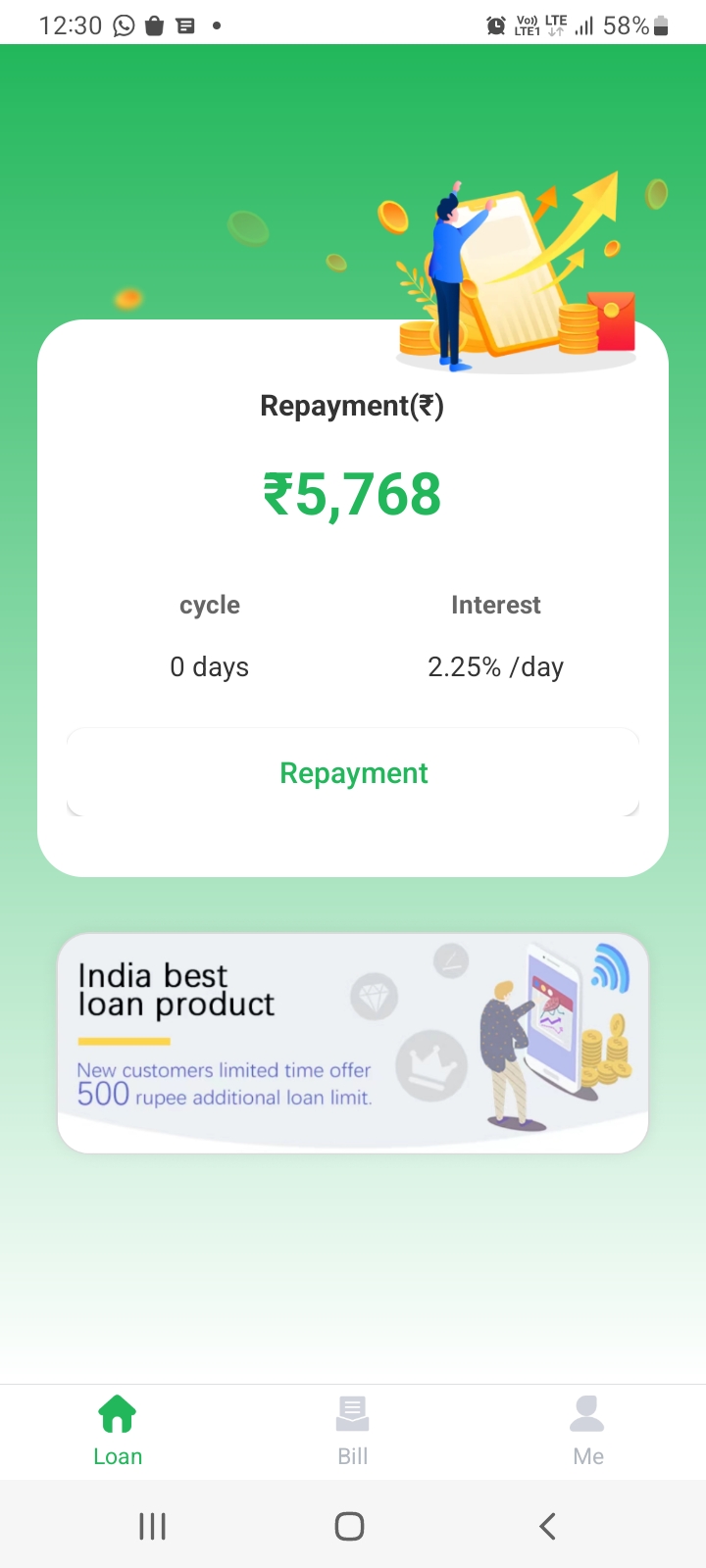Open the India best loan product banner
706x1568 pixels.
(x=353, y=1043)
